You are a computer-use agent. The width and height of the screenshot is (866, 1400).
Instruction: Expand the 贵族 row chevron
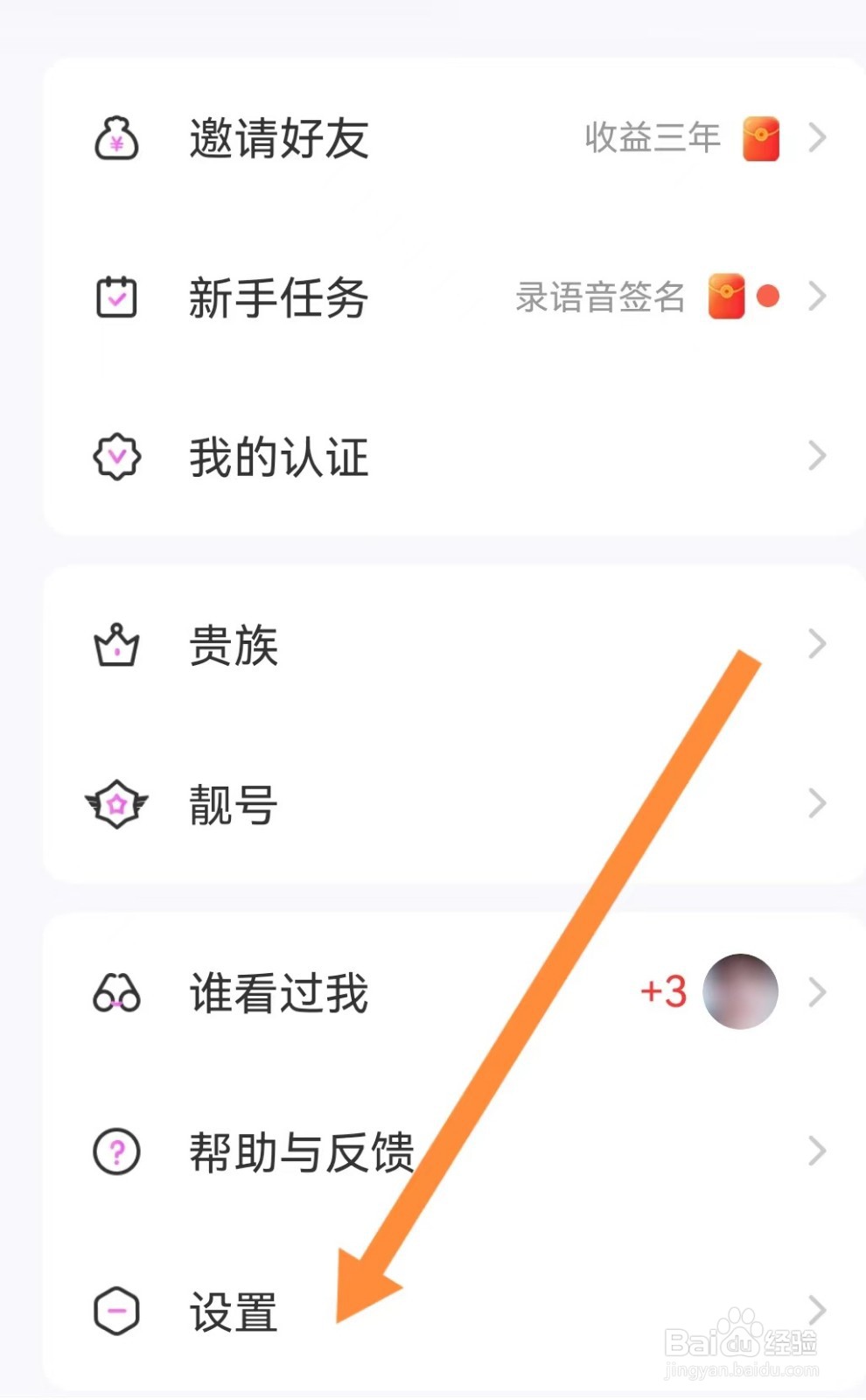816,645
